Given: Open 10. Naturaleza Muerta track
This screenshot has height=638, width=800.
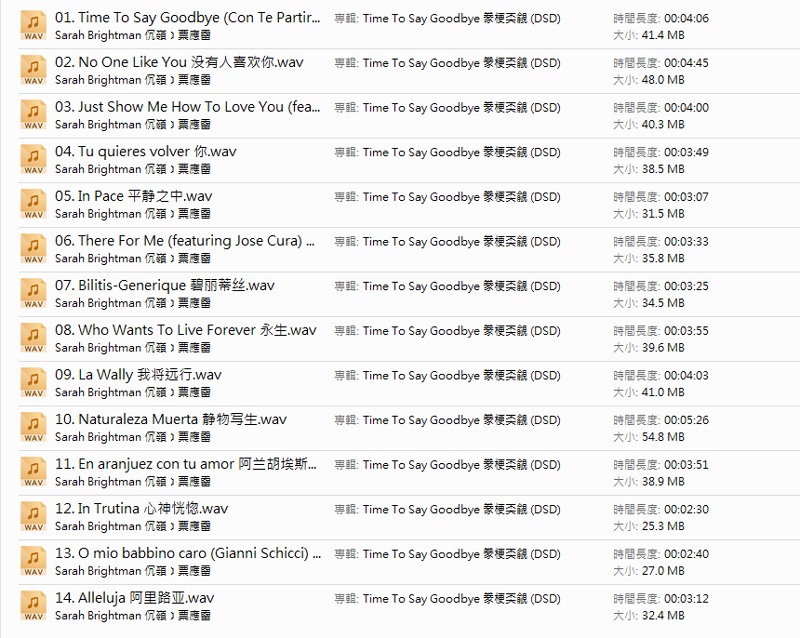Looking at the screenshot, I should 170,420.
